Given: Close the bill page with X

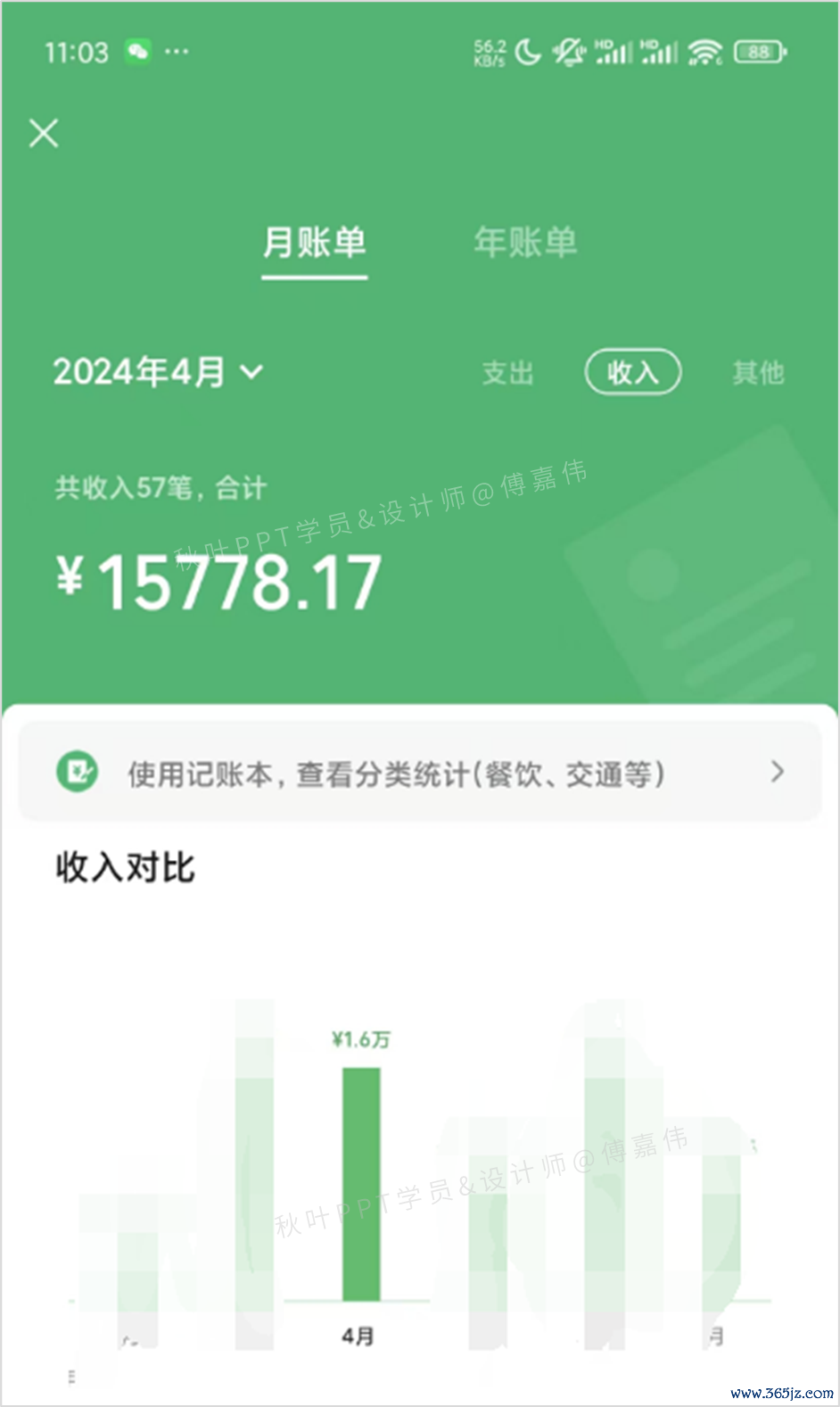Looking at the screenshot, I should (44, 134).
